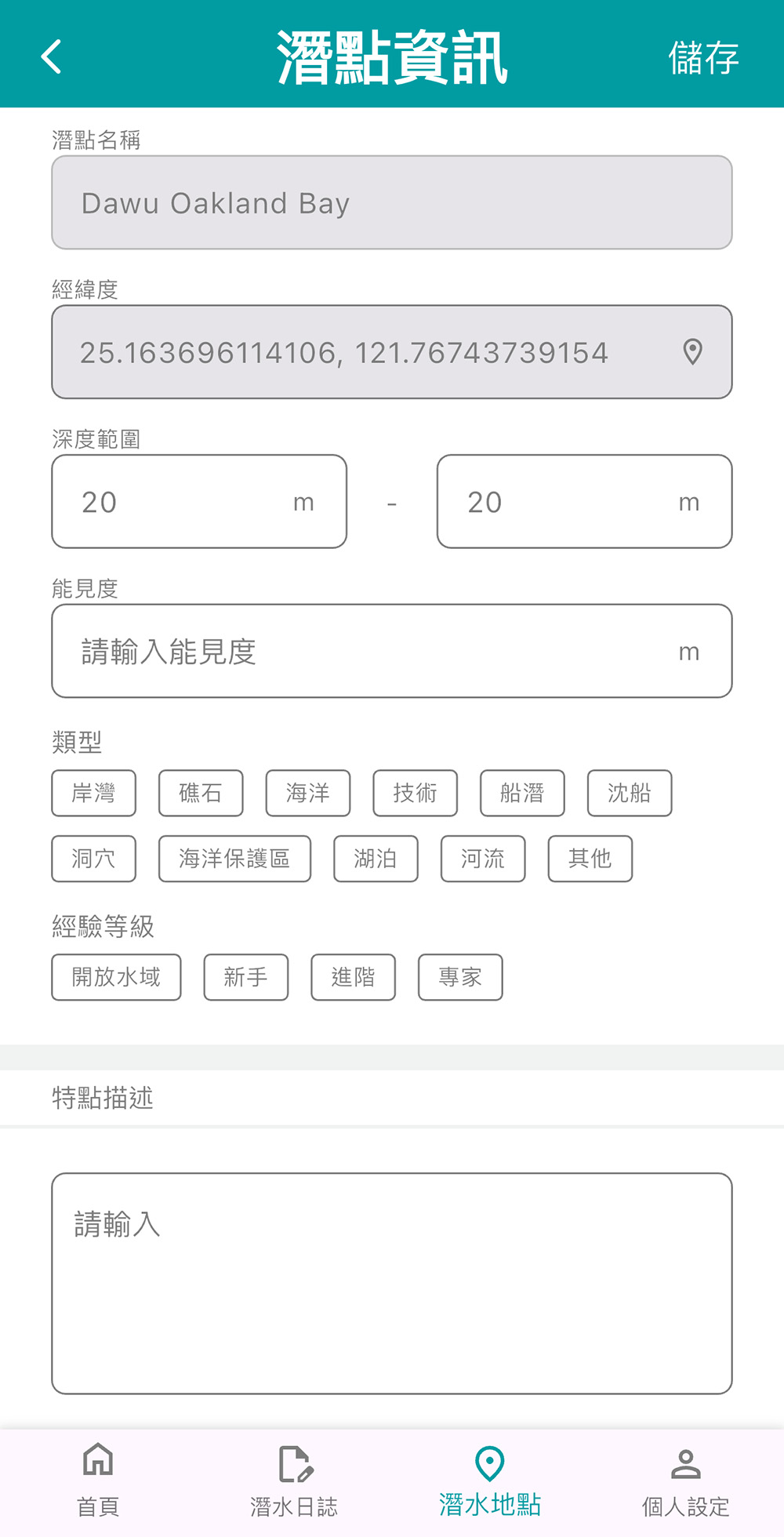Focus the 特點描述 description text box
Image resolution: width=784 pixels, height=1537 pixels.
pyautogui.click(x=392, y=1284)
